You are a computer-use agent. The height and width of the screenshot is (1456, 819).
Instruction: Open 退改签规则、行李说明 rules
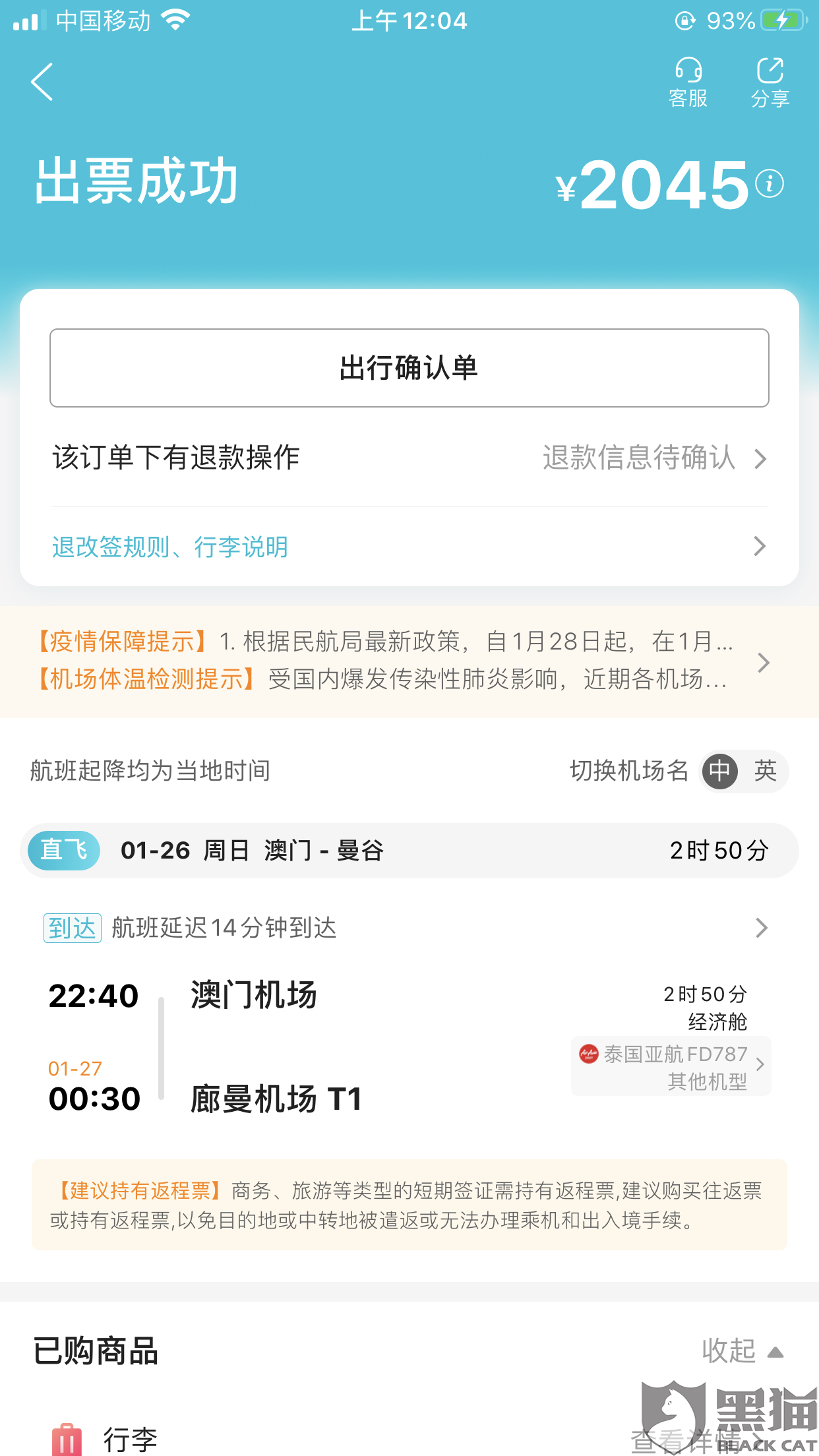(409, 546)
